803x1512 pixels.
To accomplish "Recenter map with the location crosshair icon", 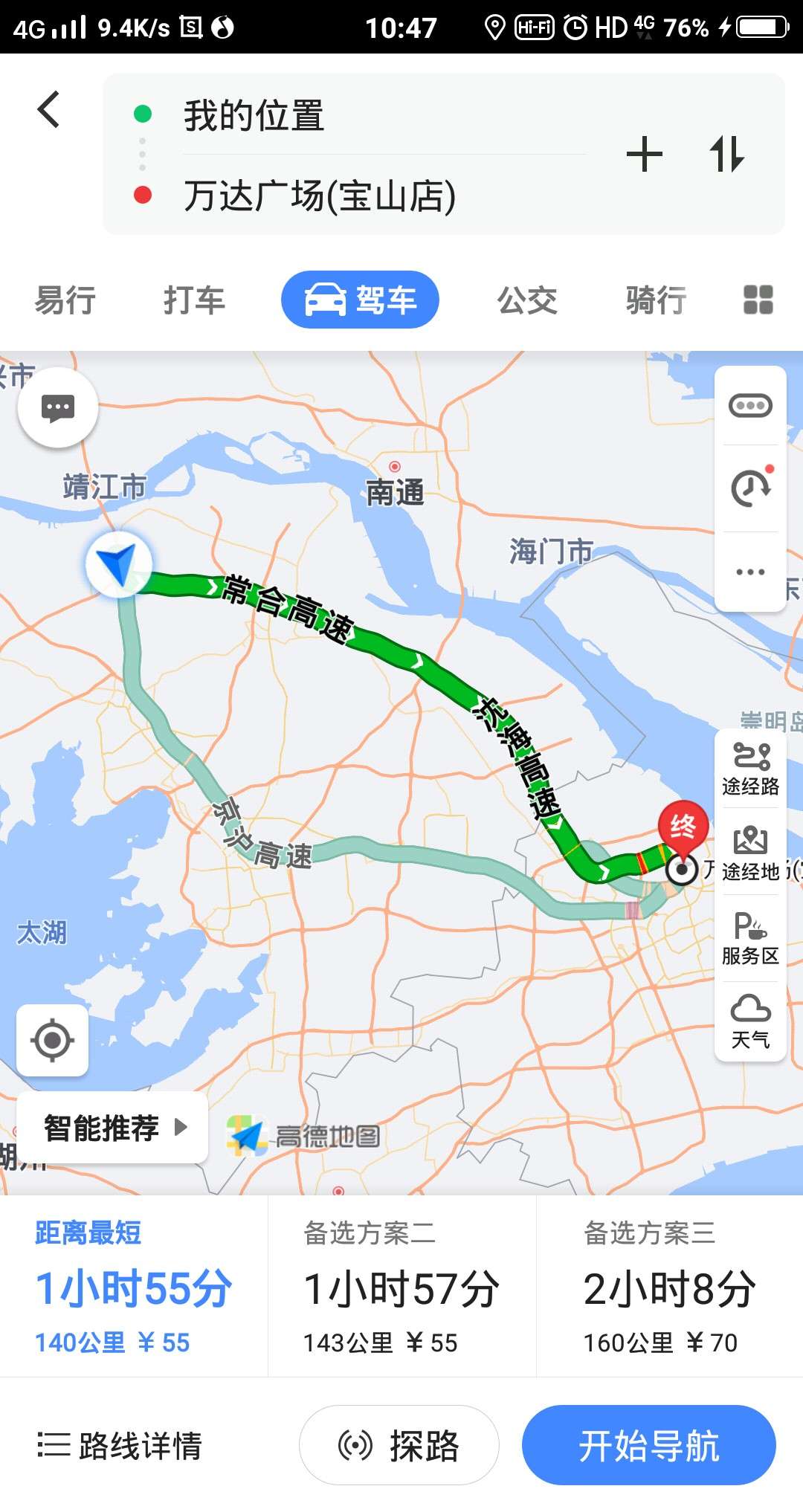I will pos(53,1040).
